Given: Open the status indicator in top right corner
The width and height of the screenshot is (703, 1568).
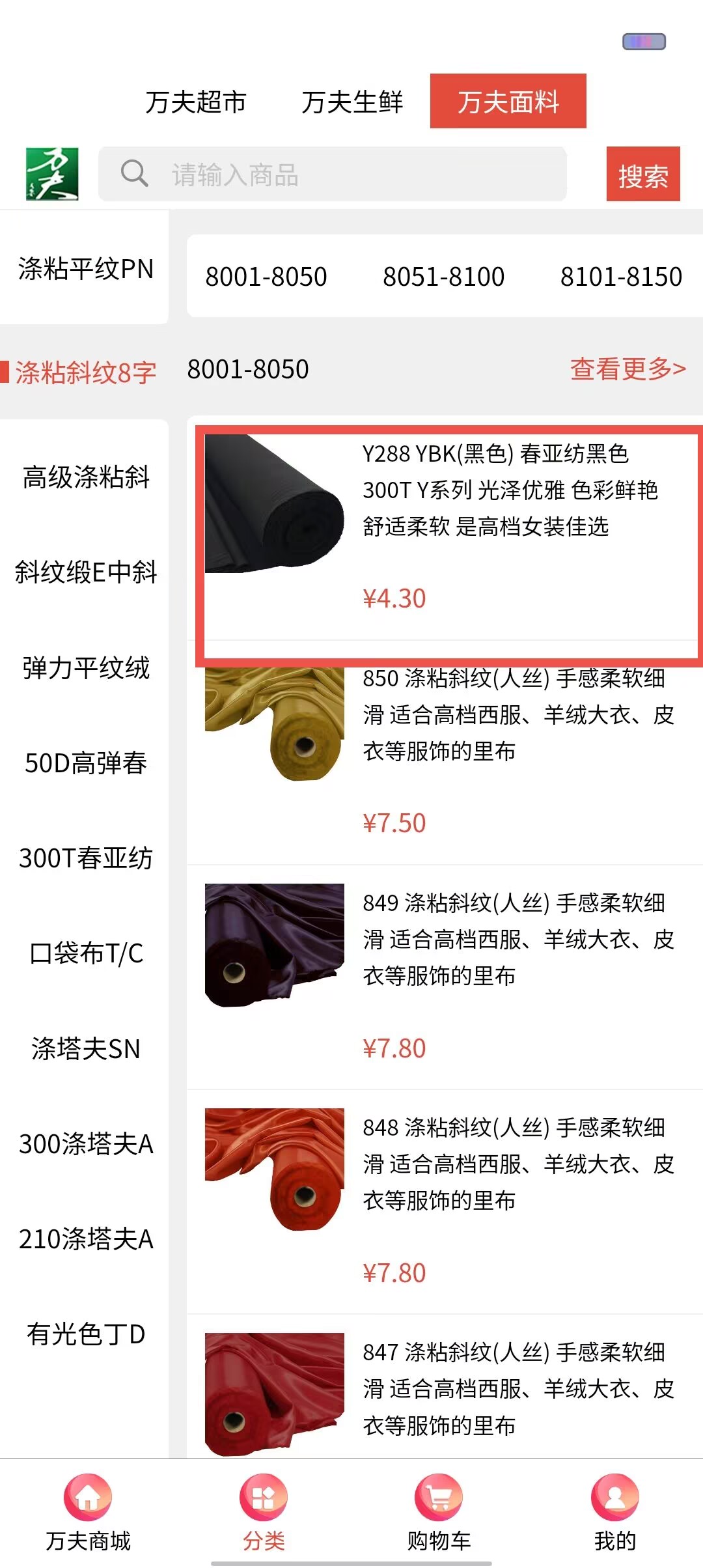Looking at the screenshot, I should click(x=645, y=41).
